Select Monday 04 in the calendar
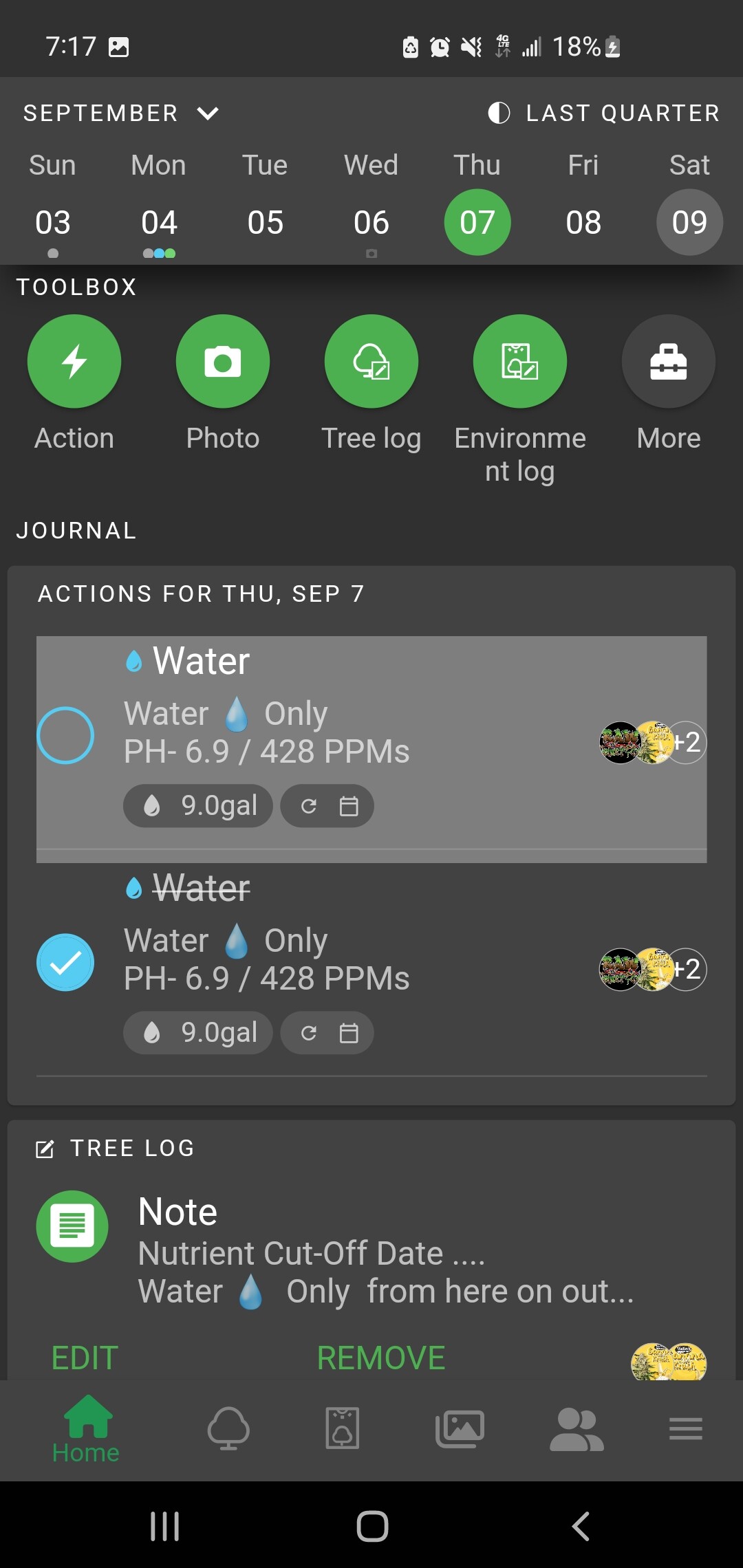Viewport: 743px width, 1568px height. pyautogui.click(x=159, y=222)
